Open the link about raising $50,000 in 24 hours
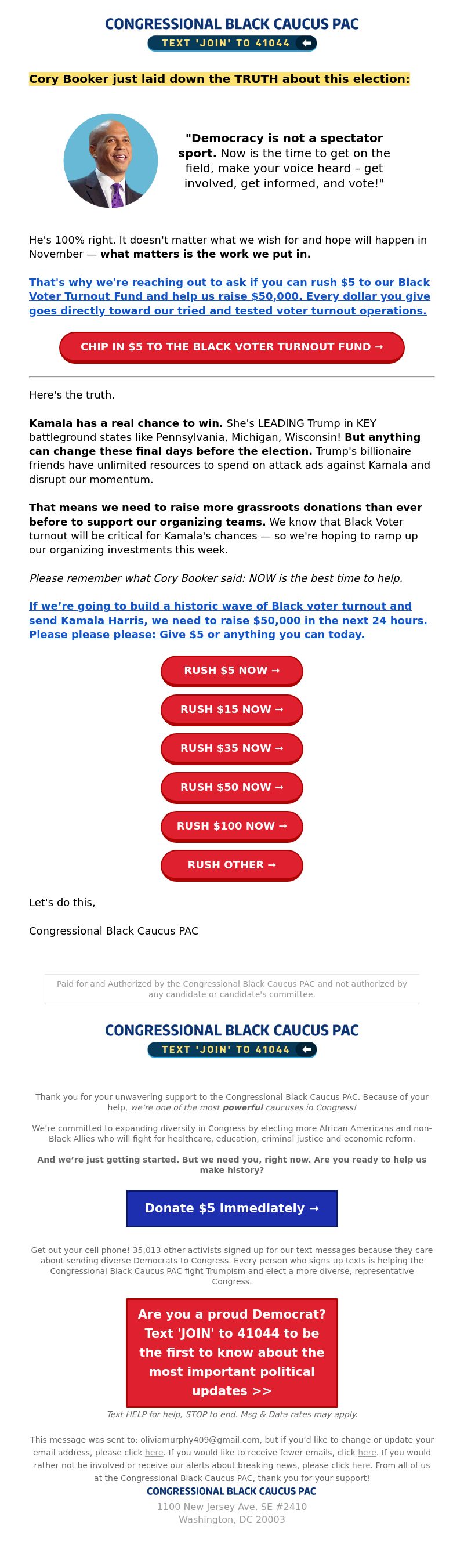The width and height of the screenshot is (464, 1568). [228, 620]
